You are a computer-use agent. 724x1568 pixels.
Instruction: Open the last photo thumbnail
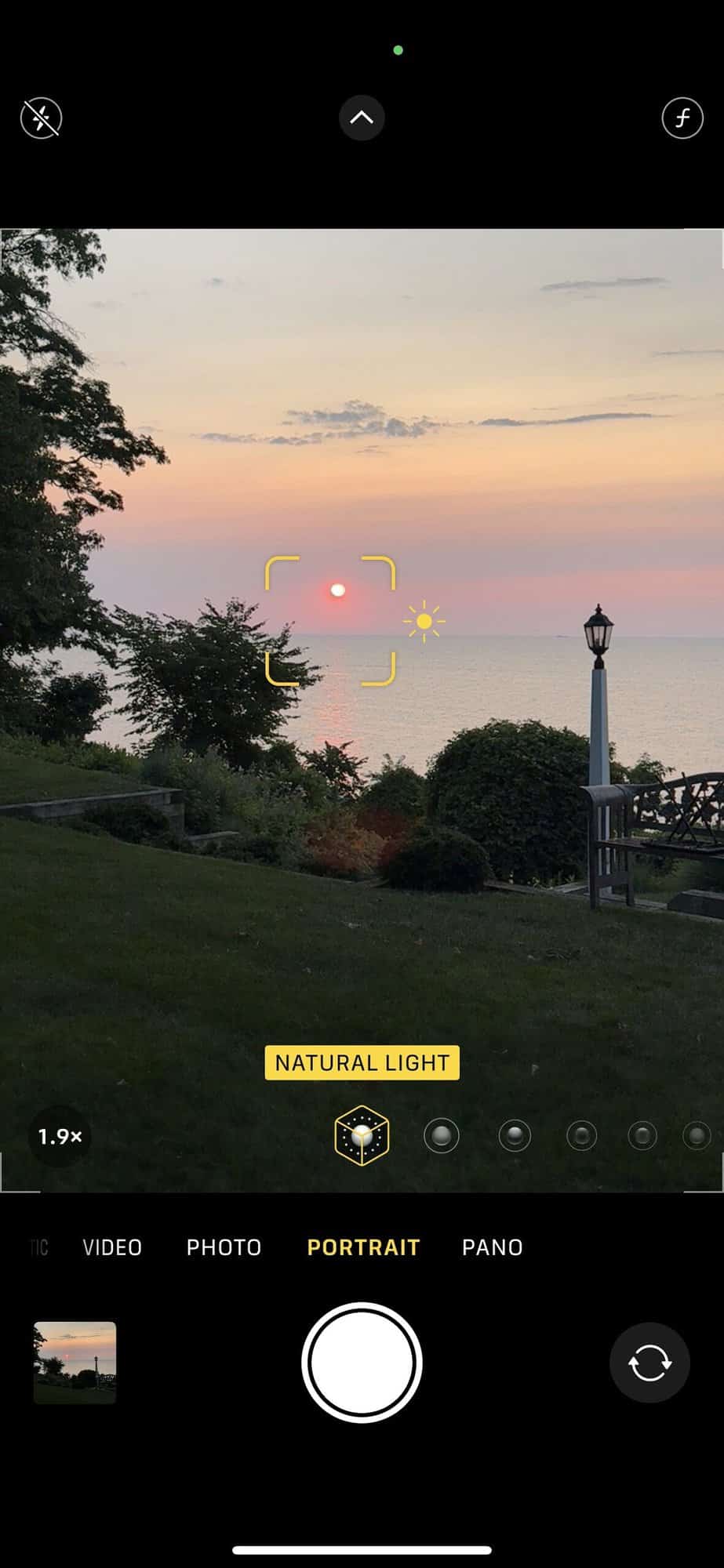[x=75, y=1363]
